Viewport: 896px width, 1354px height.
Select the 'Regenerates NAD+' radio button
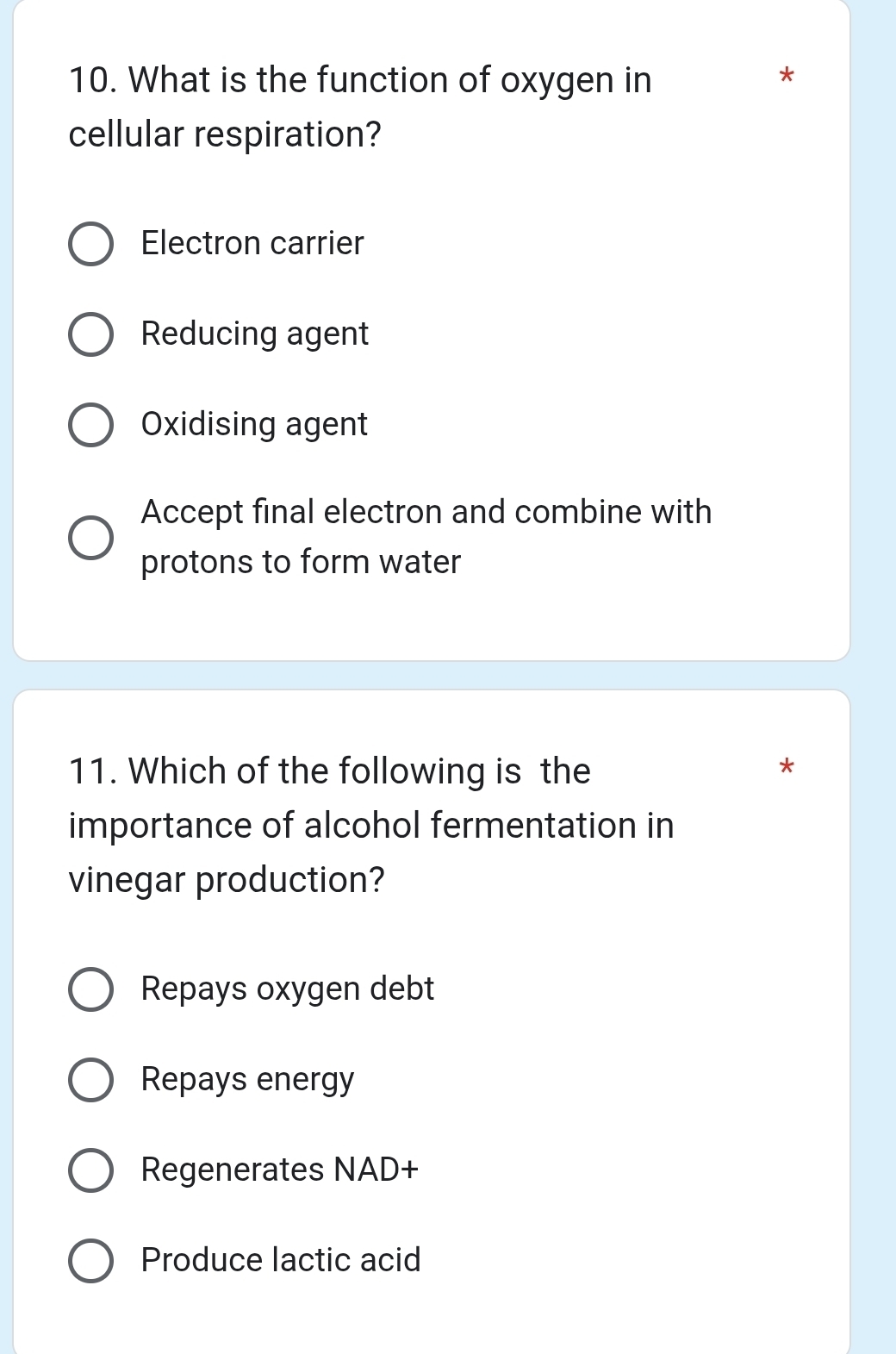91,1171
